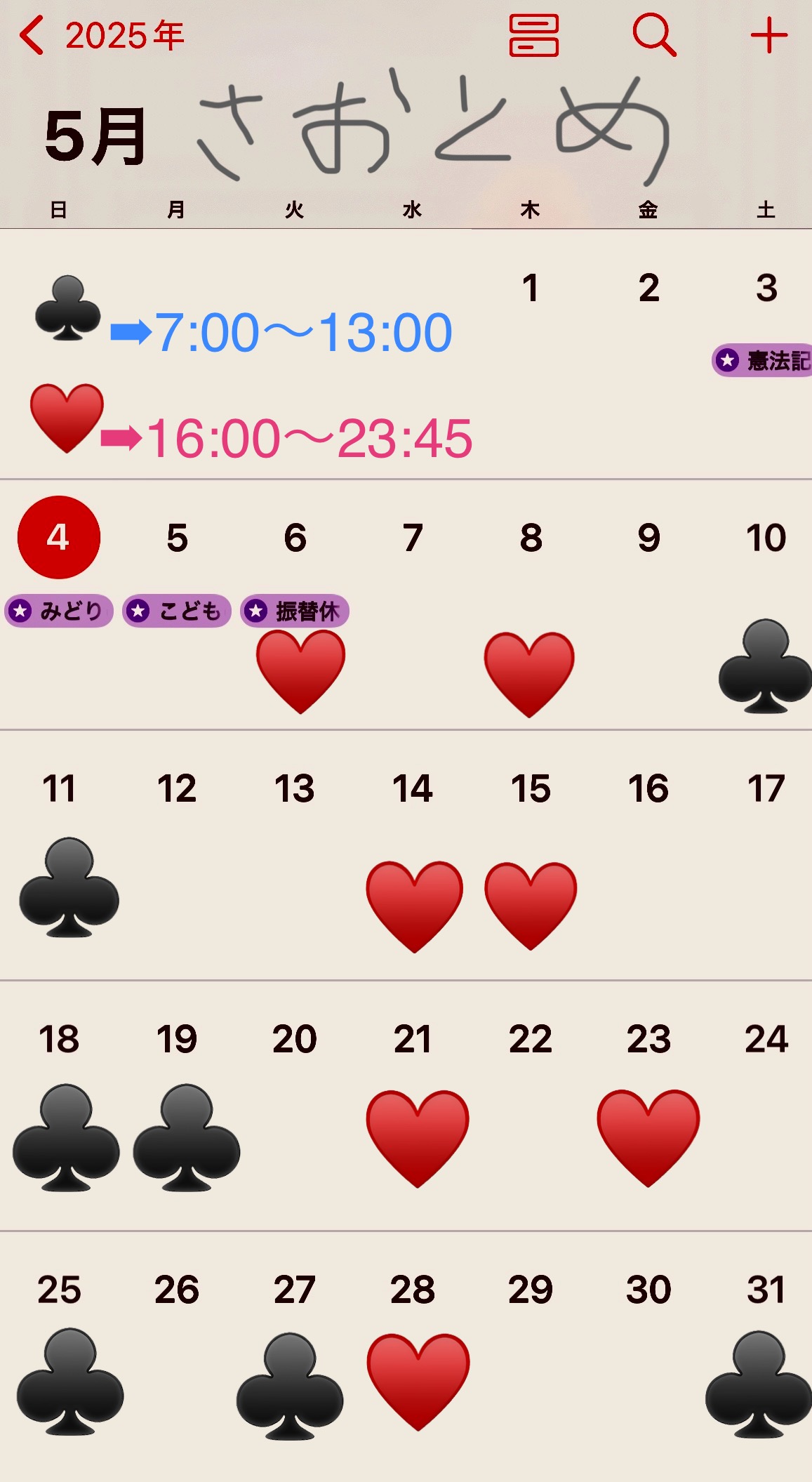Open the みどり holiday event

point(59,611)
